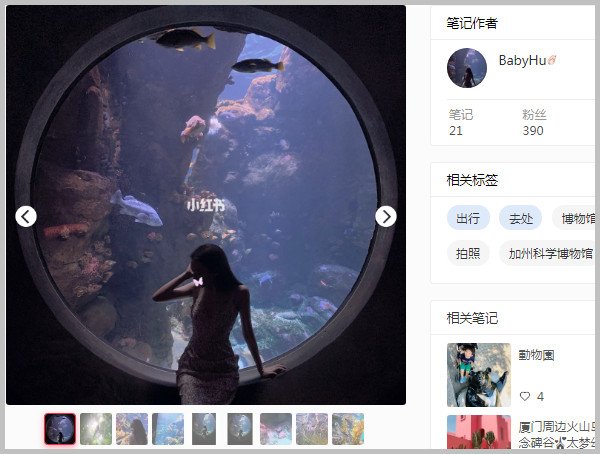Select the 拍照 tag chip
600x454 pixels.
[x=467, y=253]
